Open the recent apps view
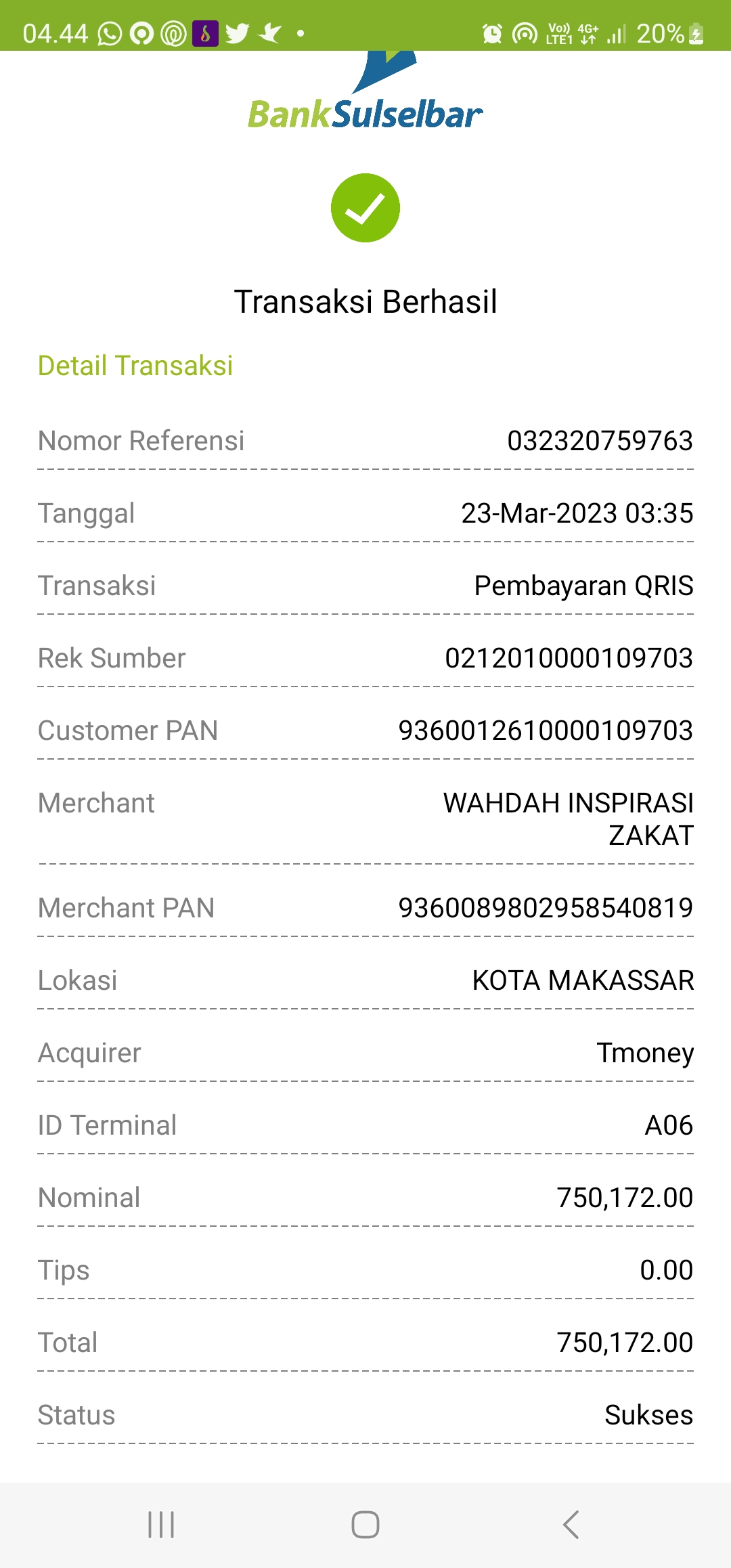The image size is (731, 1568). click(161, 1525)
